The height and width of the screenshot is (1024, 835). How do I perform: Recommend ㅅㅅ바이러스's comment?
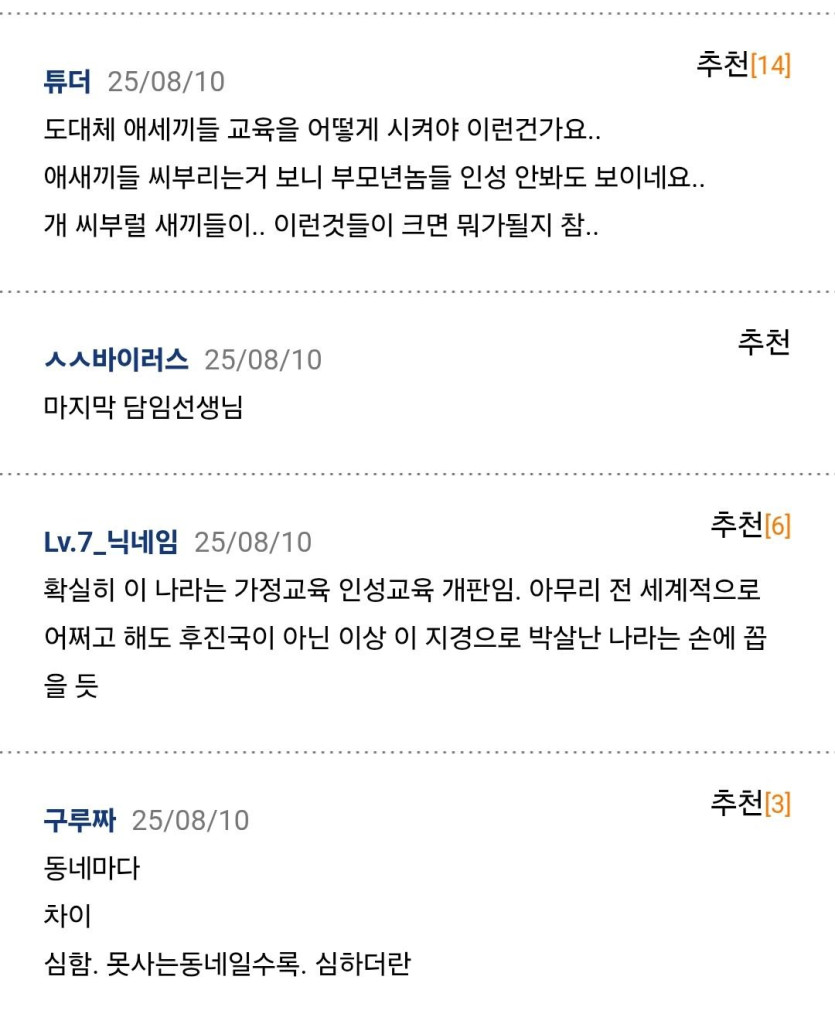[763, 343]
